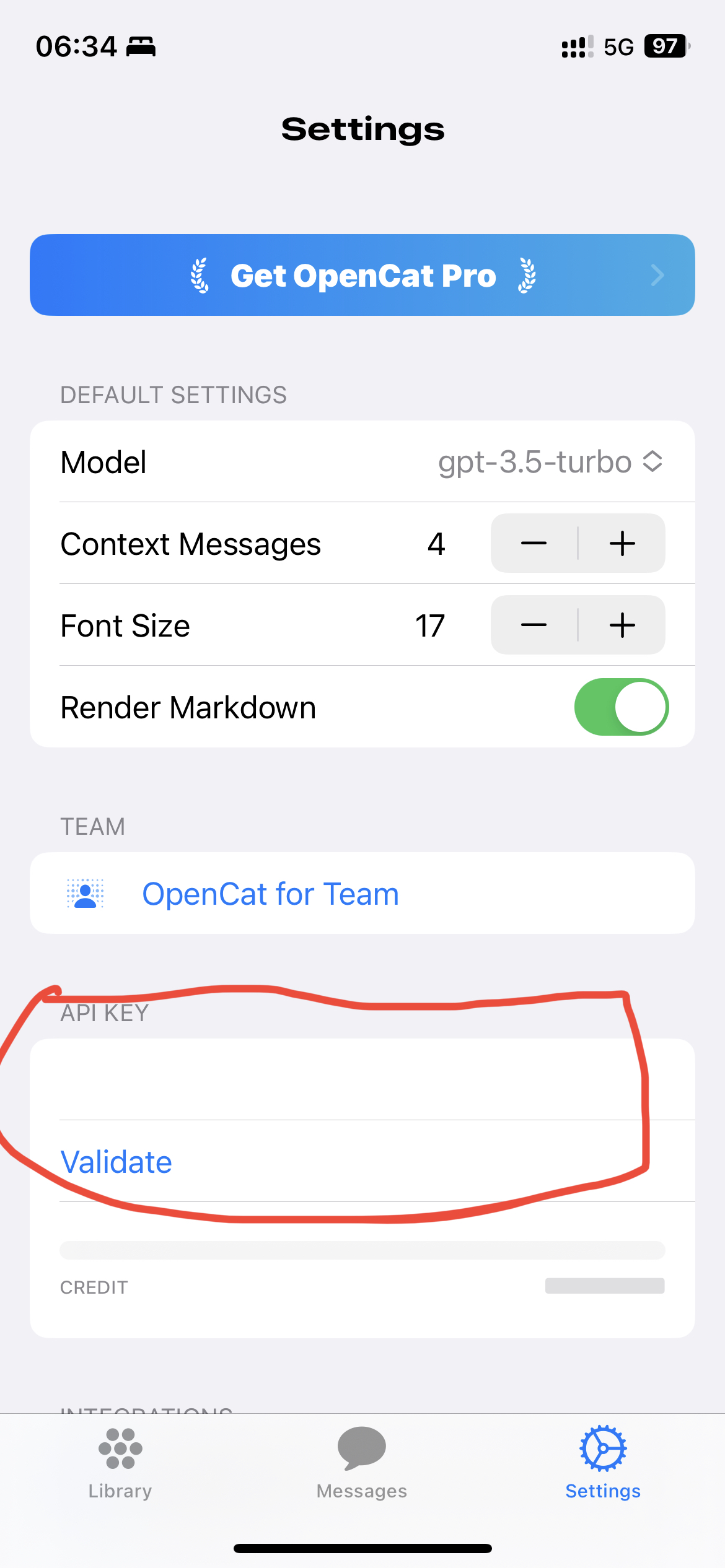Open the Get OpenCat Pro banner
Image resolution: width=725 pixels, height=1568 pixels.
[362, 275]
